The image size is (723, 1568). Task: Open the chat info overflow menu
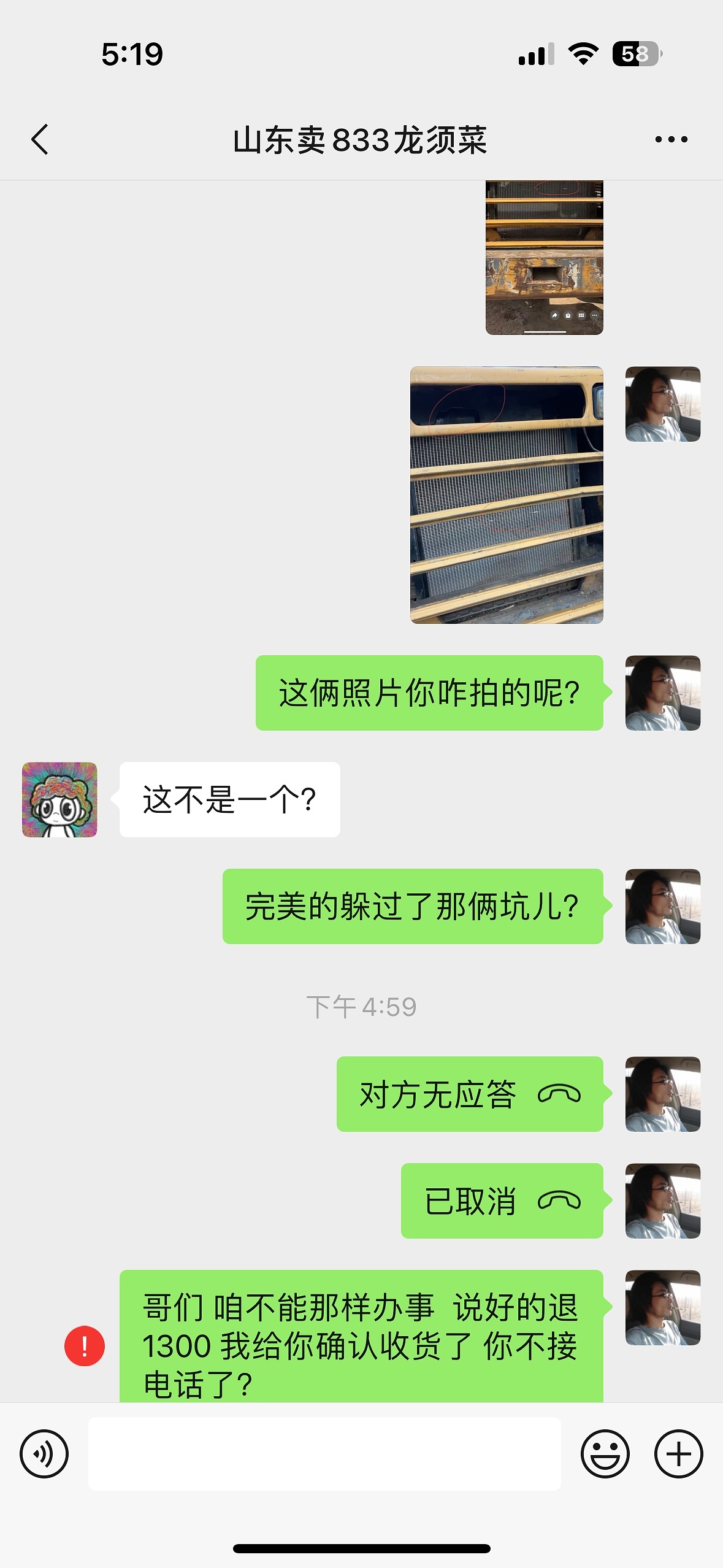click(x=671, y=140)
